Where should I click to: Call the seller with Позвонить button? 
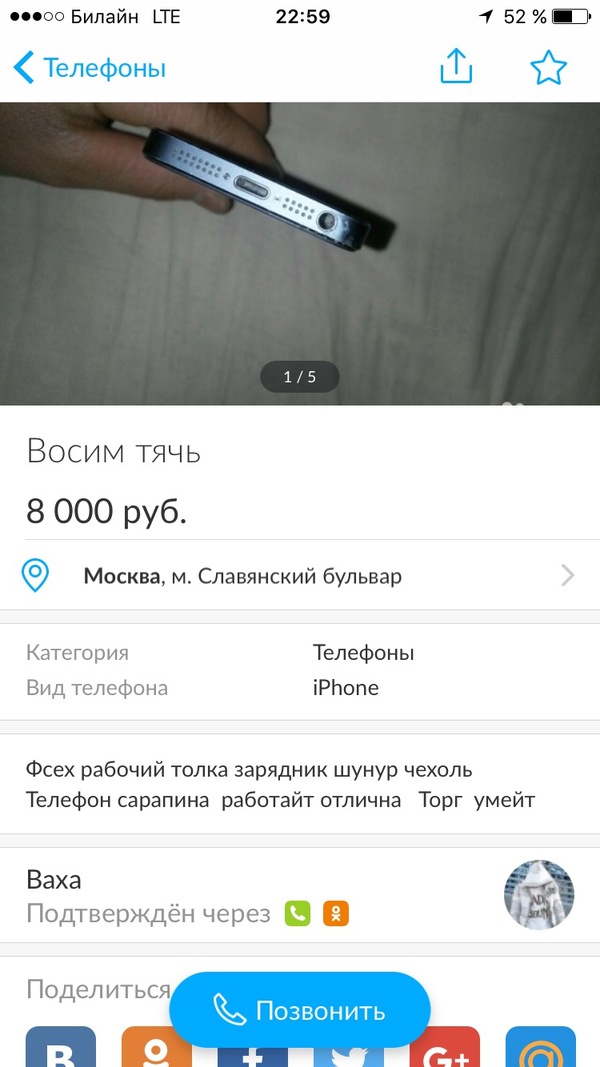click(x=300, y=1010)
